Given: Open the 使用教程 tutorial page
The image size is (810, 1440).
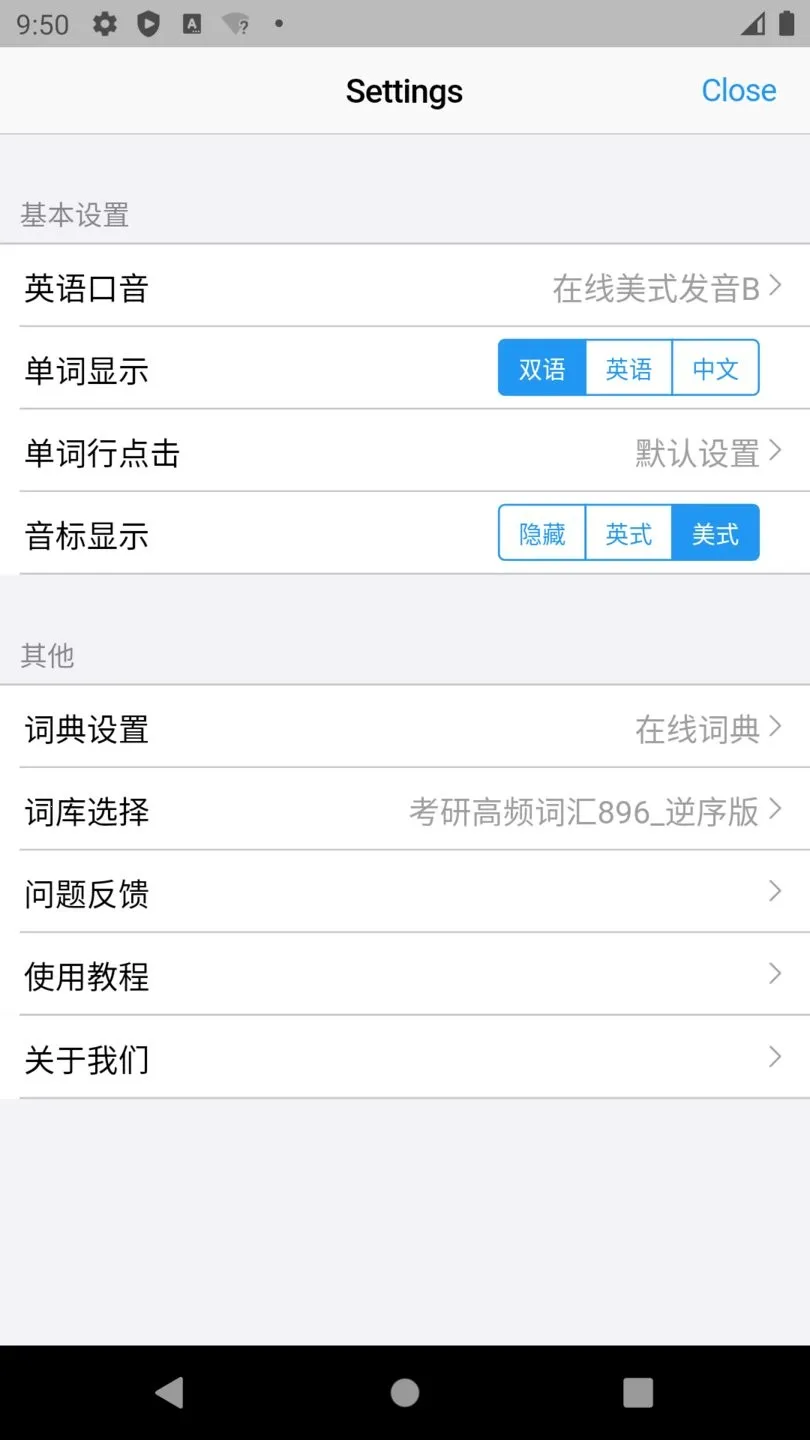Looking at the screenshot, I should click(x=405, y=975).
